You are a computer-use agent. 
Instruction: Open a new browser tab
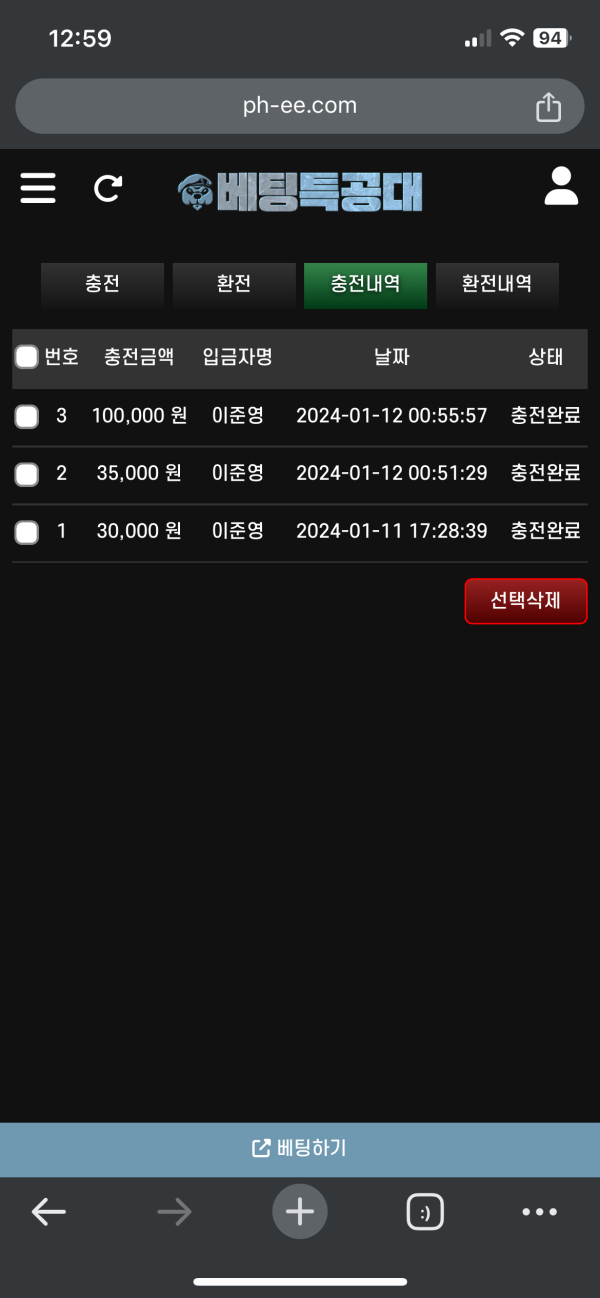299,1212
